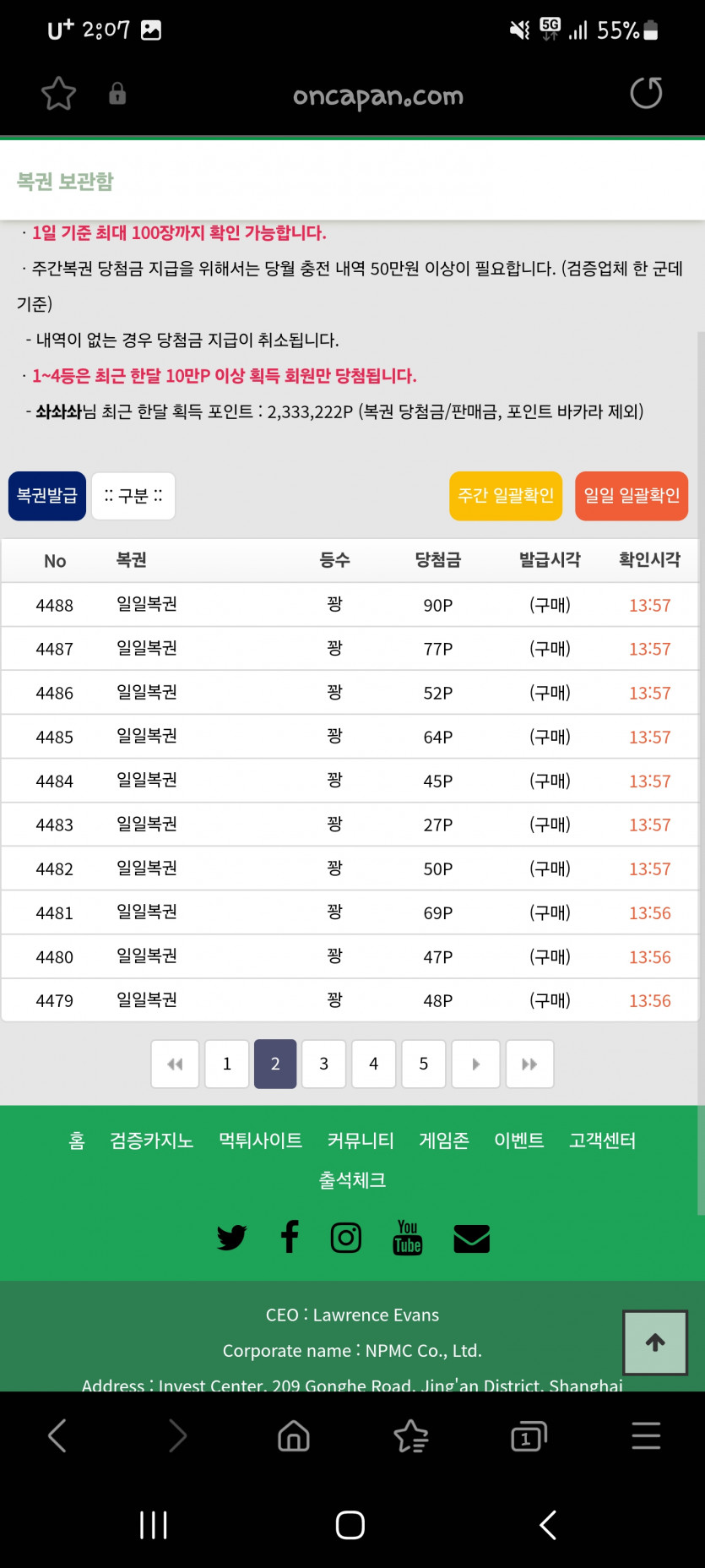This screenshot has height=1568, width=705.
Task: Open 검증카지노 footer link
Action: [152, 1141]
